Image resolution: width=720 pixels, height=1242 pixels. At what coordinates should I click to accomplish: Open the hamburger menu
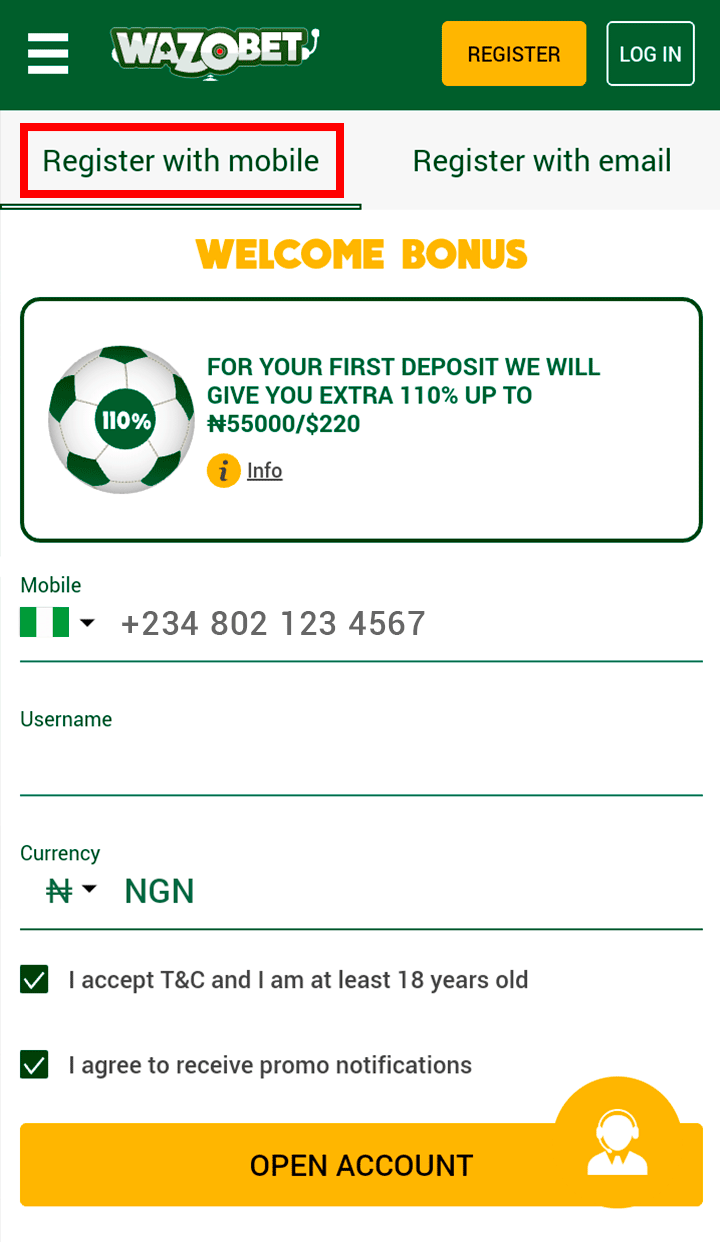point(48,53)
